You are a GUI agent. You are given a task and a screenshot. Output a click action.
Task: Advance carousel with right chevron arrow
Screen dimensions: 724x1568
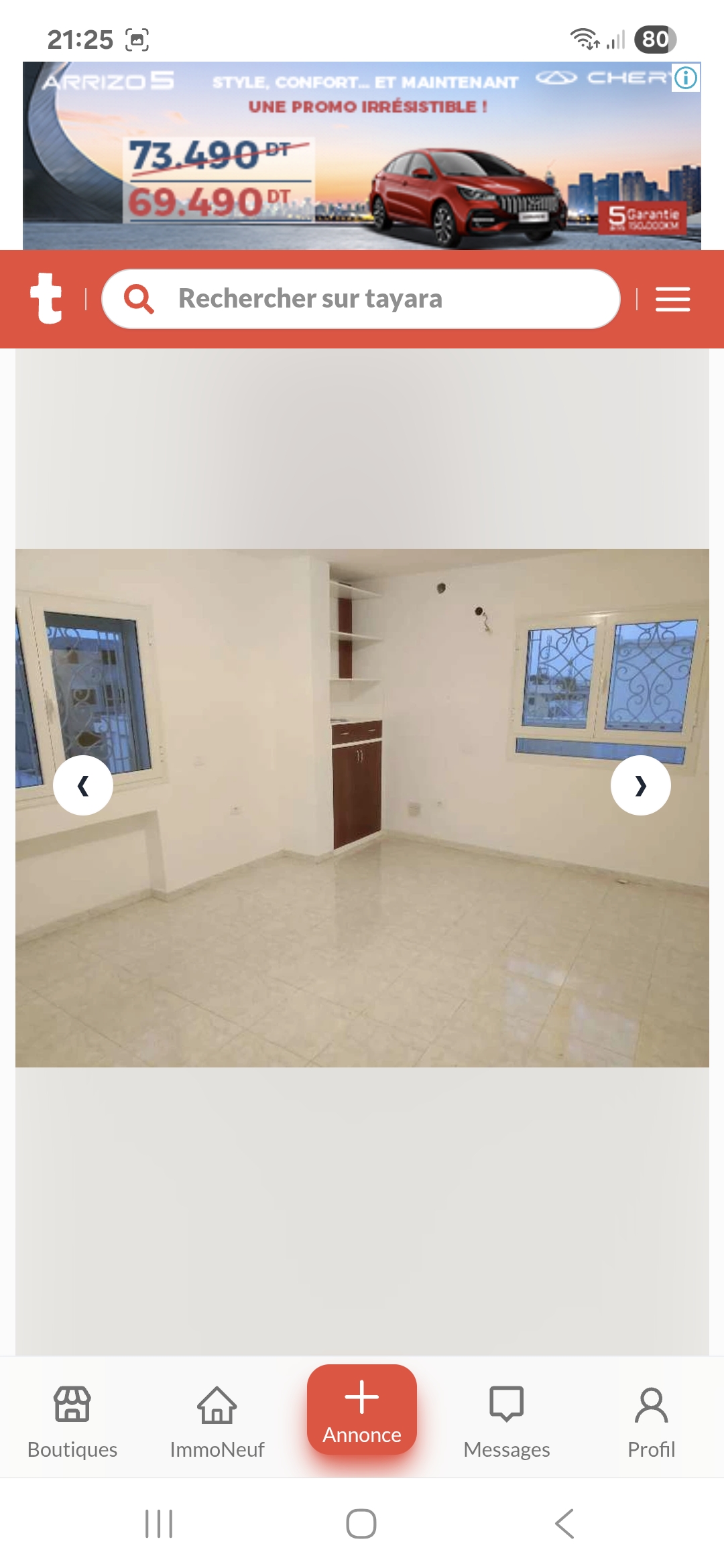click(x=640, y=786)
